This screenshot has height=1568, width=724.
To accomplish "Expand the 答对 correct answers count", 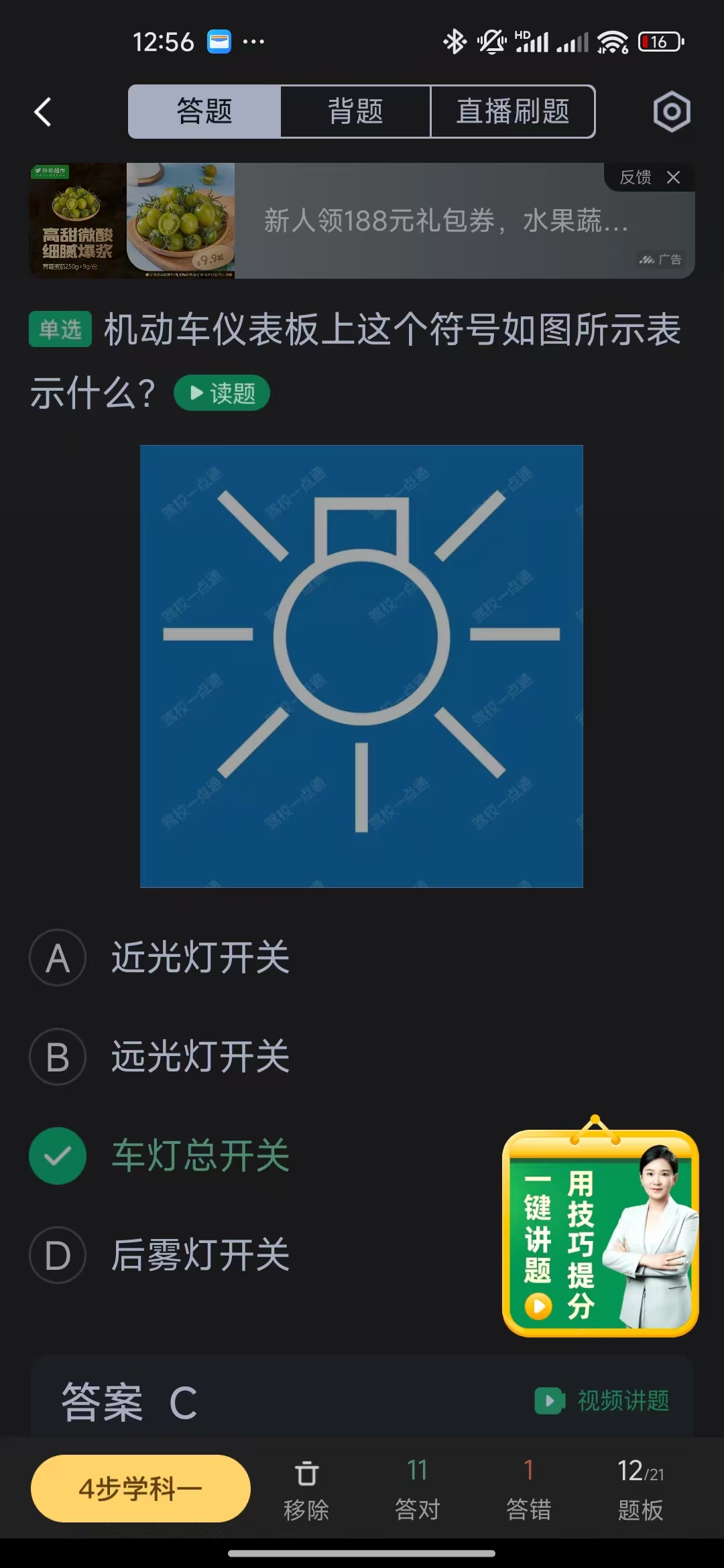I will coord(417,1487).
